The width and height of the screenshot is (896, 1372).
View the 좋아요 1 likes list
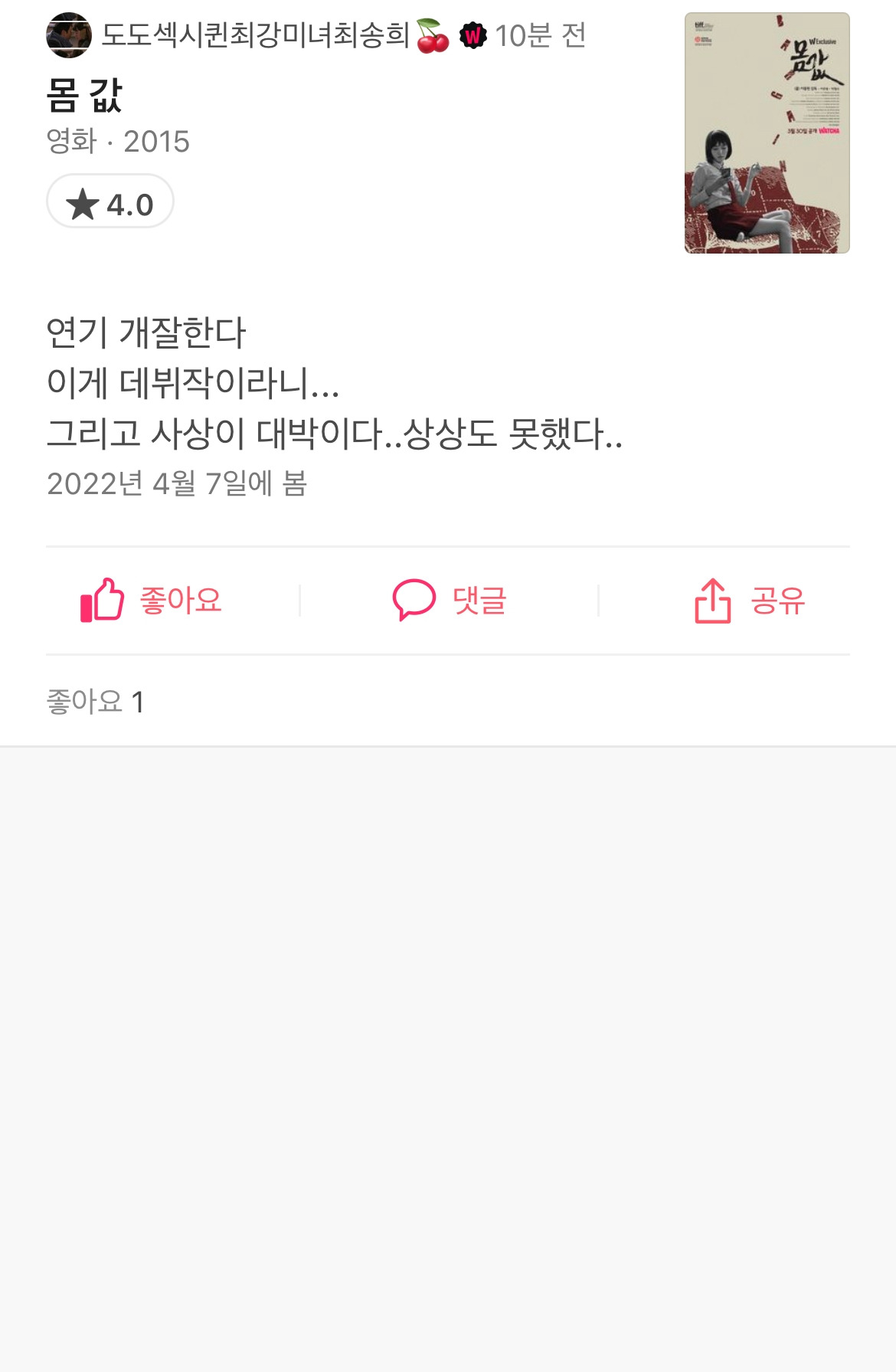96,702
